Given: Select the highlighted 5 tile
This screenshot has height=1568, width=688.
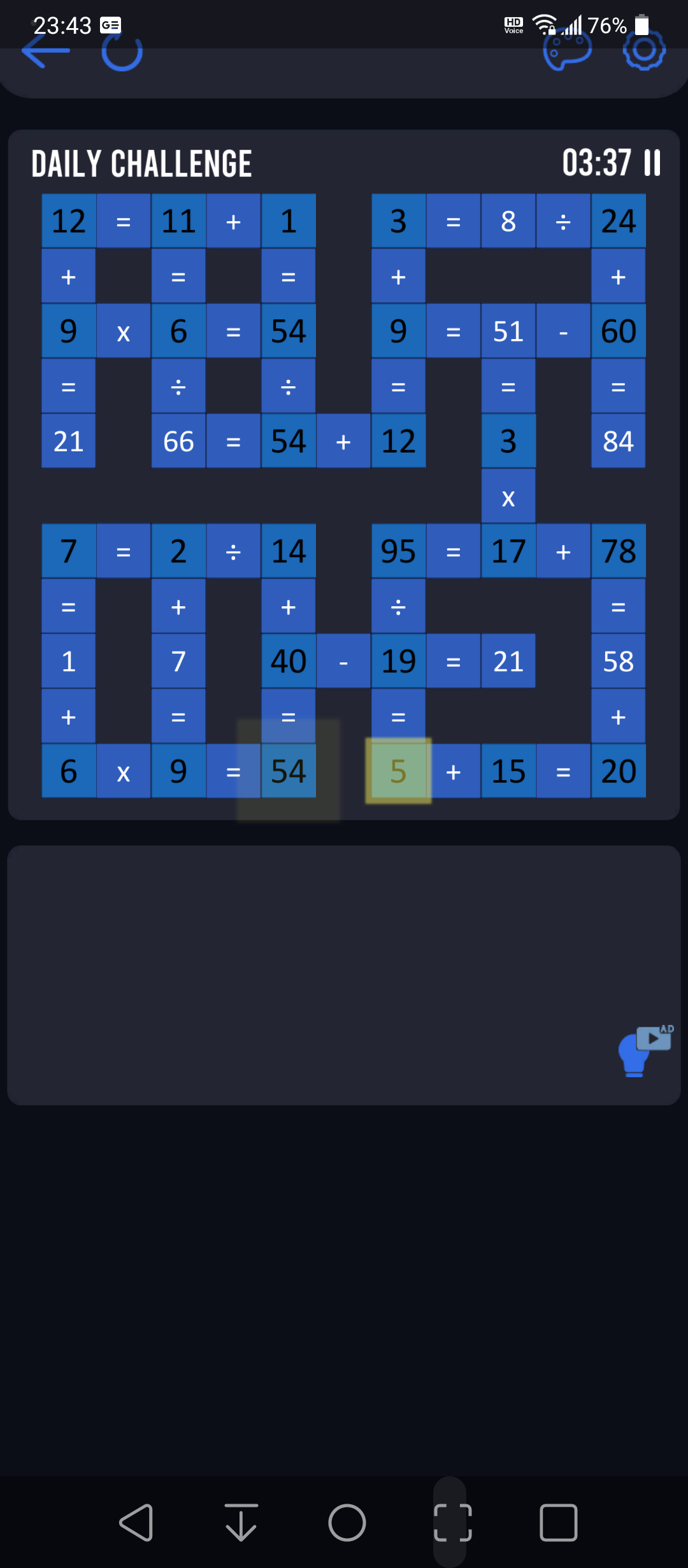Looking at the screenshot, I should [398, 771].
